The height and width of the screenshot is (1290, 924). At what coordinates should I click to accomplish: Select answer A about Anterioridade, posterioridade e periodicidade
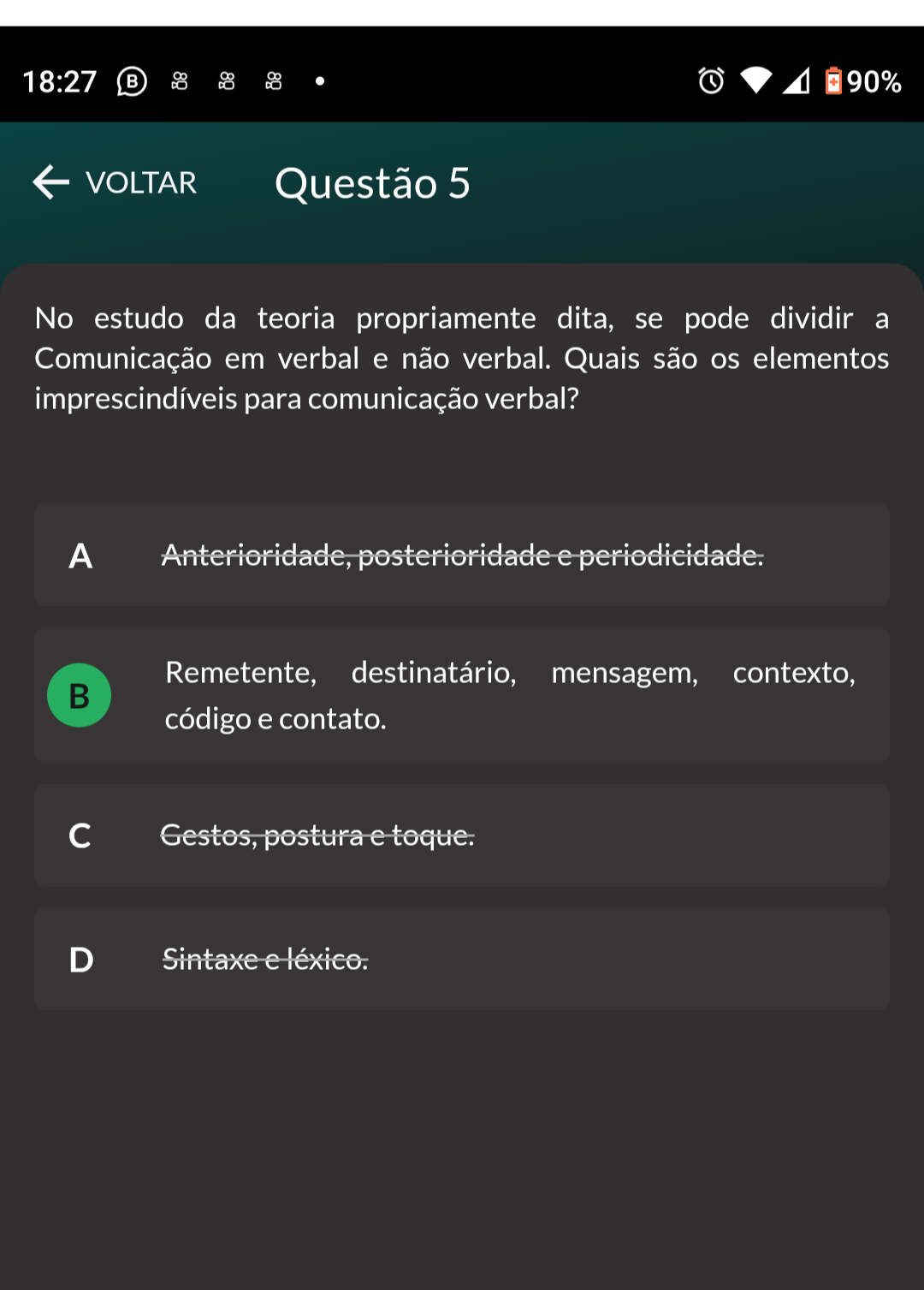pos(461,556)
